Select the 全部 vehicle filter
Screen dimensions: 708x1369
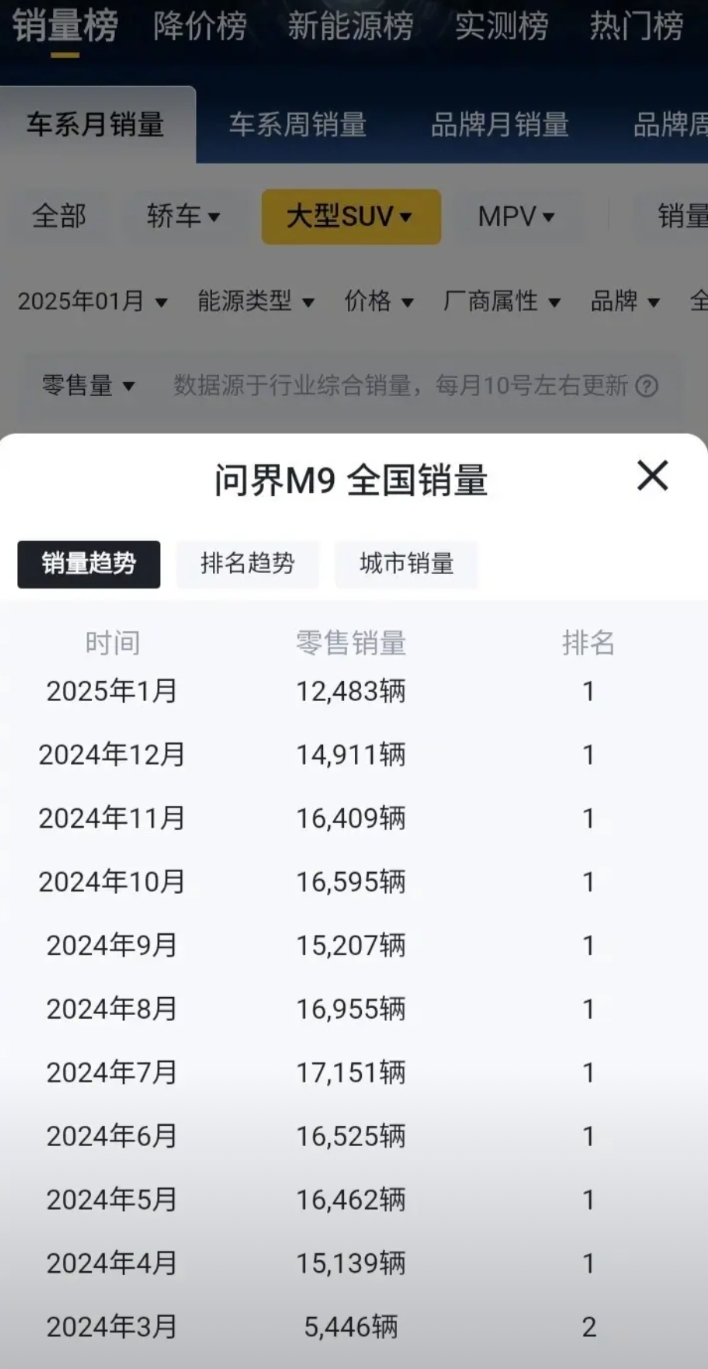tap(59, 216)
